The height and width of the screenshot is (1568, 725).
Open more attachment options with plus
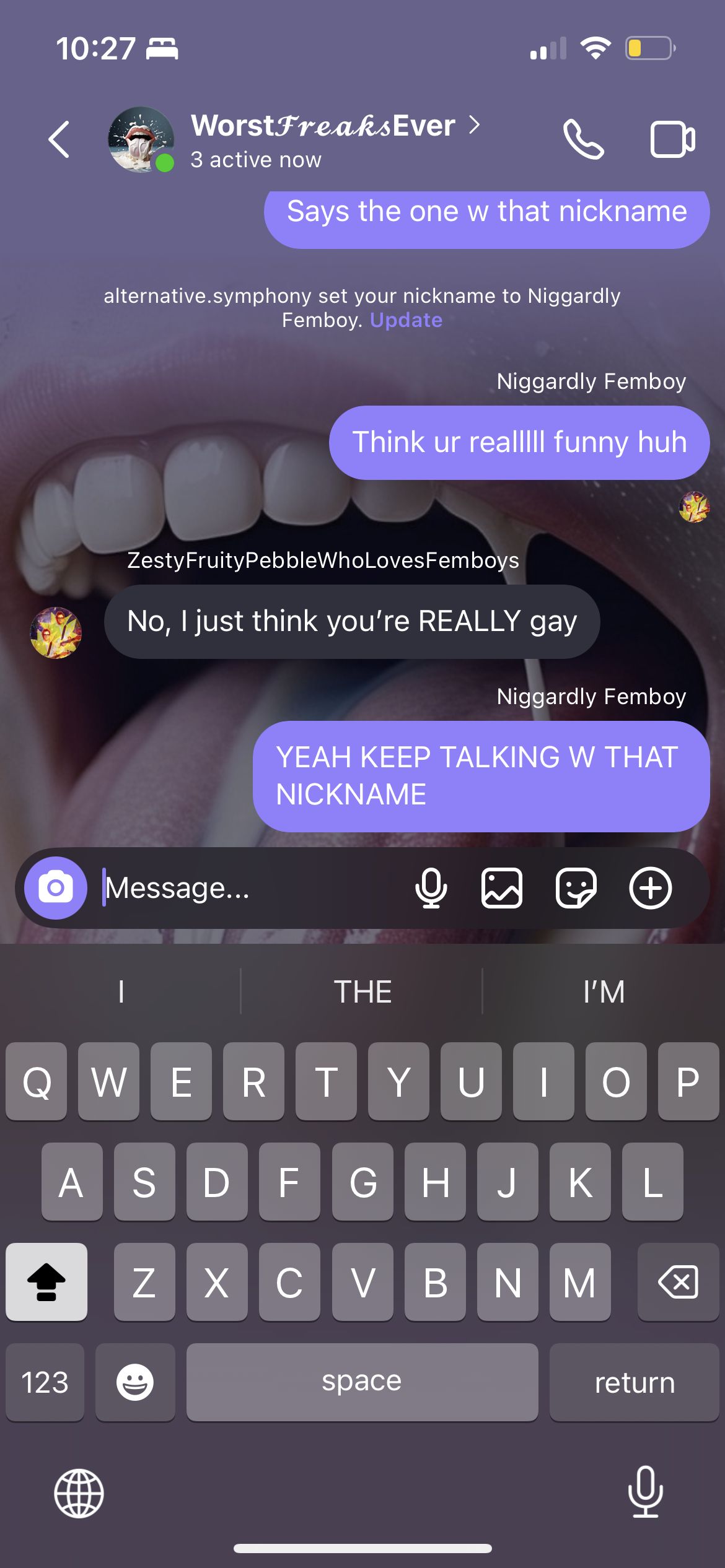[651, 888]
